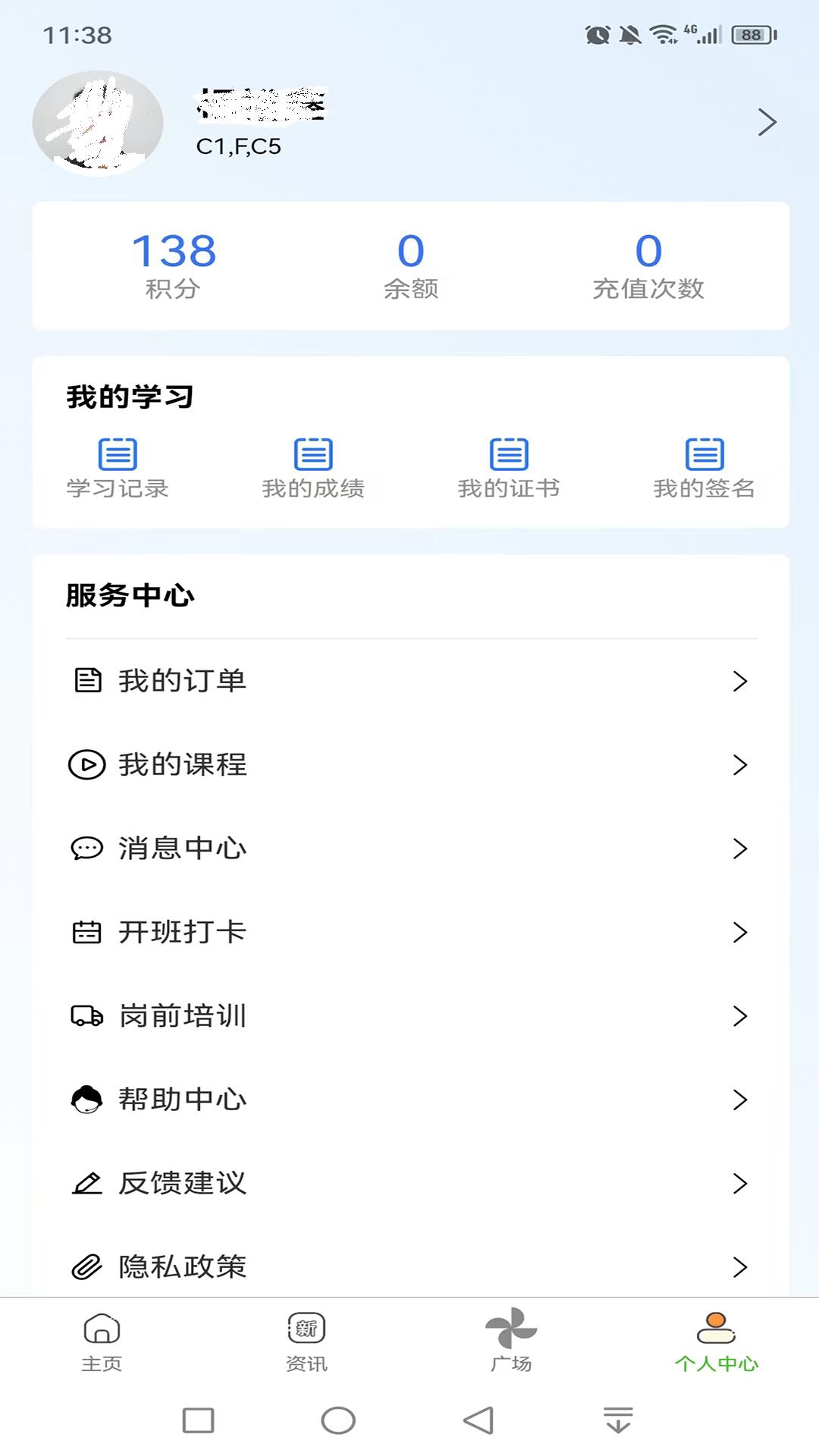Open 学习记录 (learning records) icon
The width and height of the screenshot is (819, 1456).
(118, 455)
